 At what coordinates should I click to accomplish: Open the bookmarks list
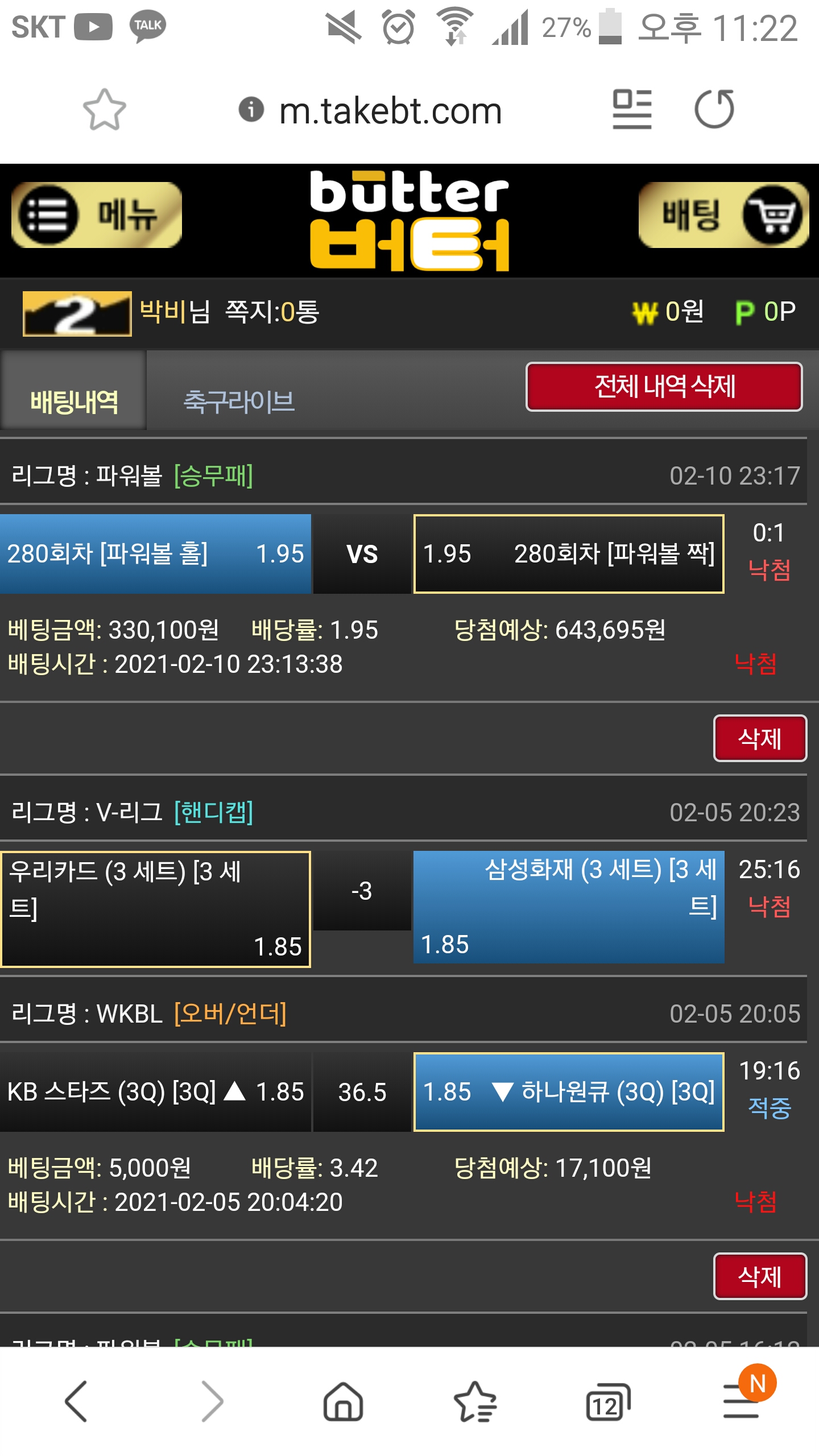click(x=475, y=1401)
